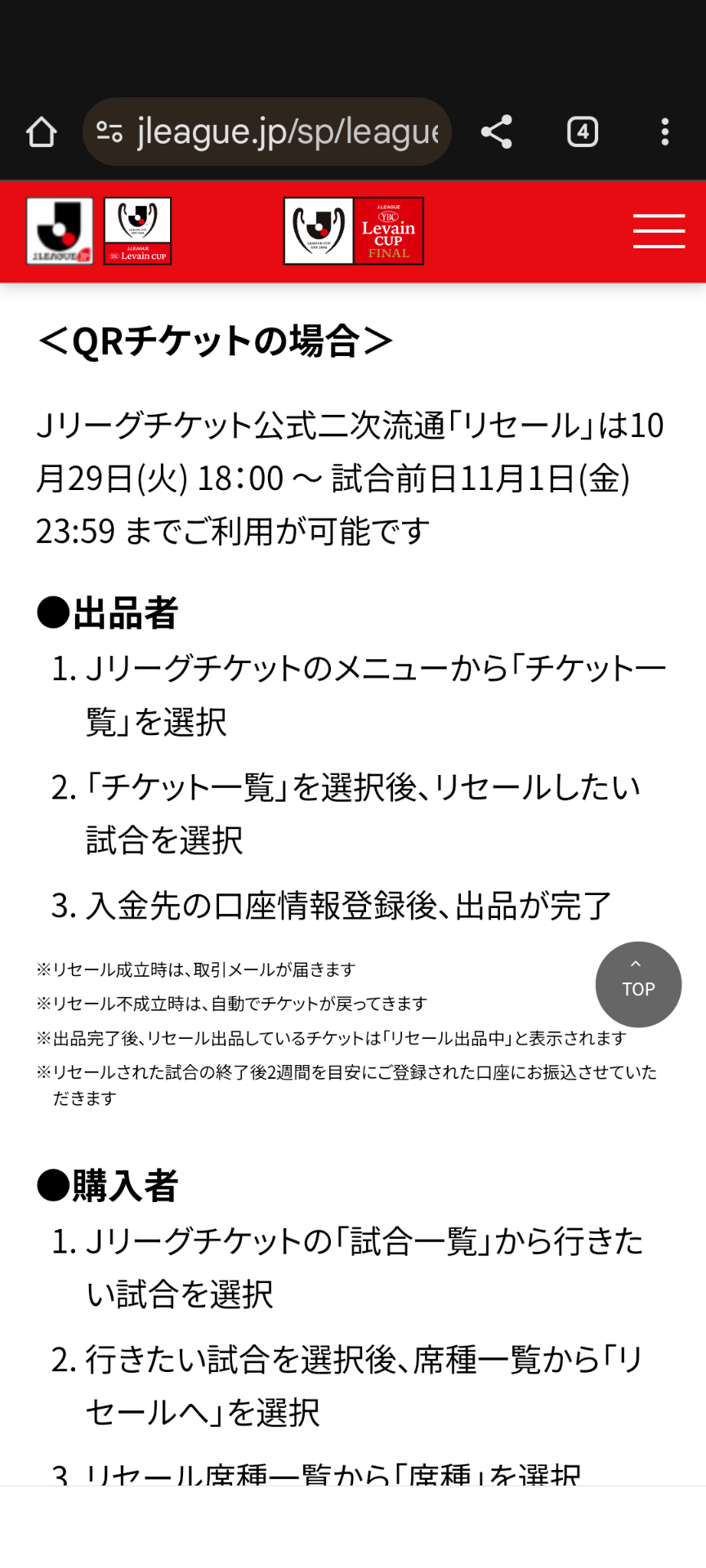
Task: Share this page
Action: 496,131
